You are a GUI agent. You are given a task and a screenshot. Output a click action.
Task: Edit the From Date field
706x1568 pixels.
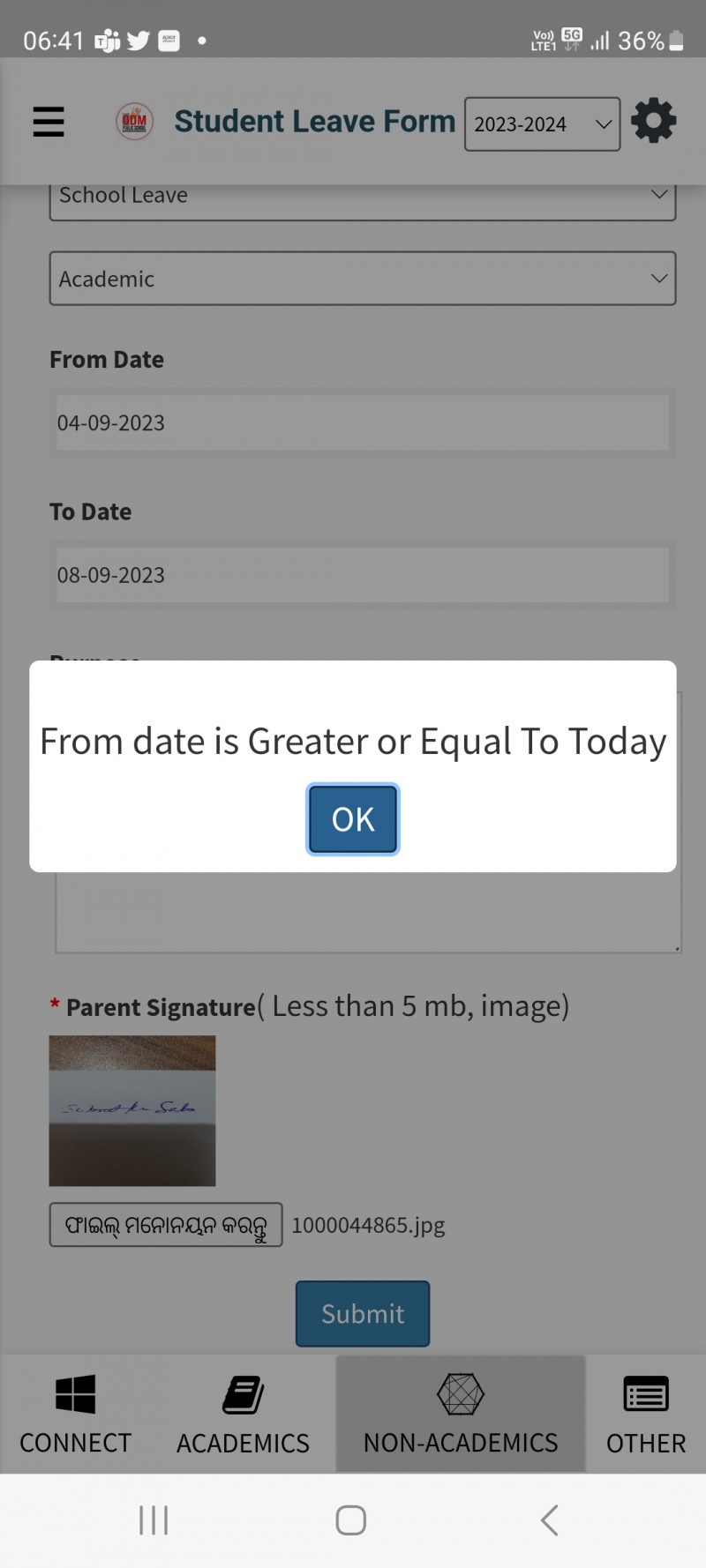pos(362,423)
